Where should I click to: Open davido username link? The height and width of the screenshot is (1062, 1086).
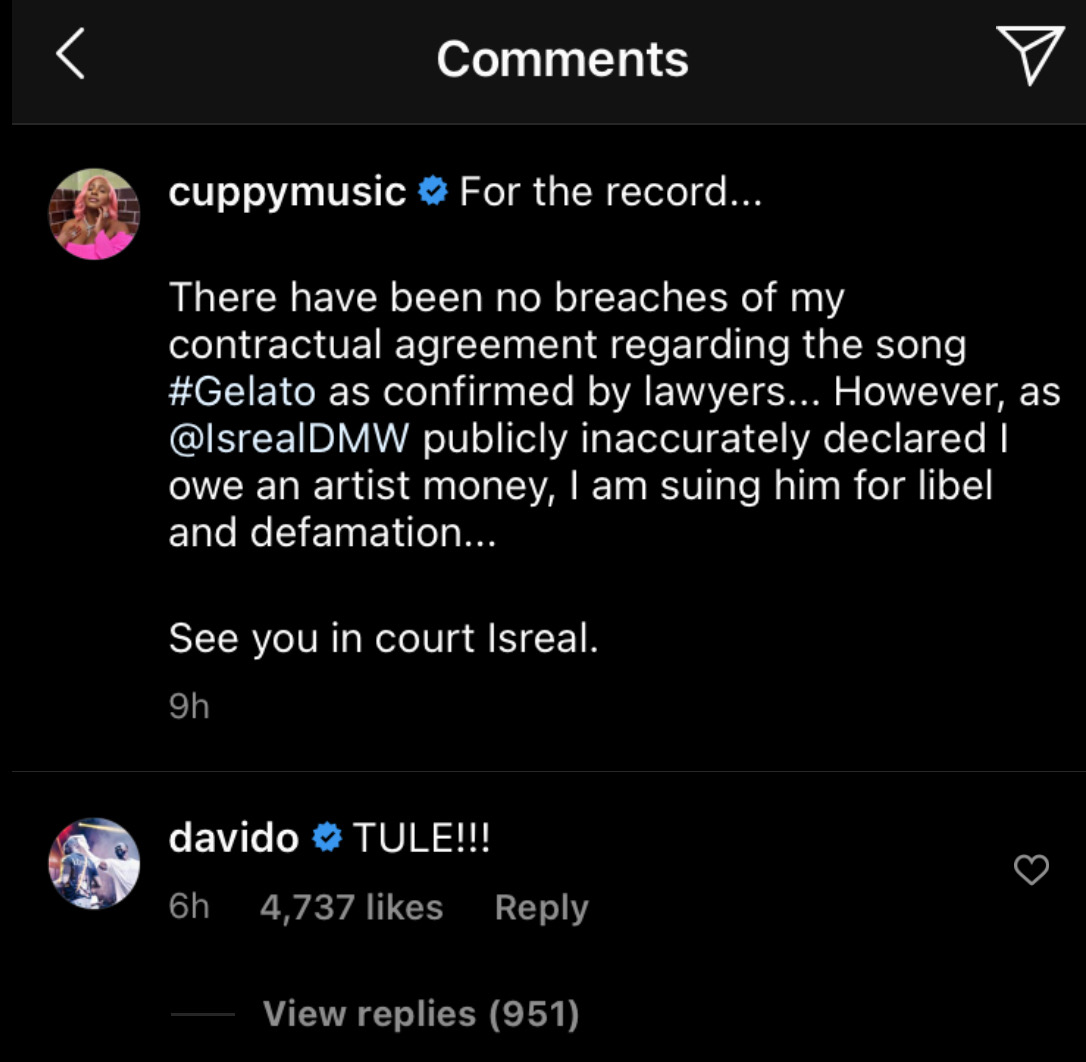pyautogui.click(x=233, y=838)
